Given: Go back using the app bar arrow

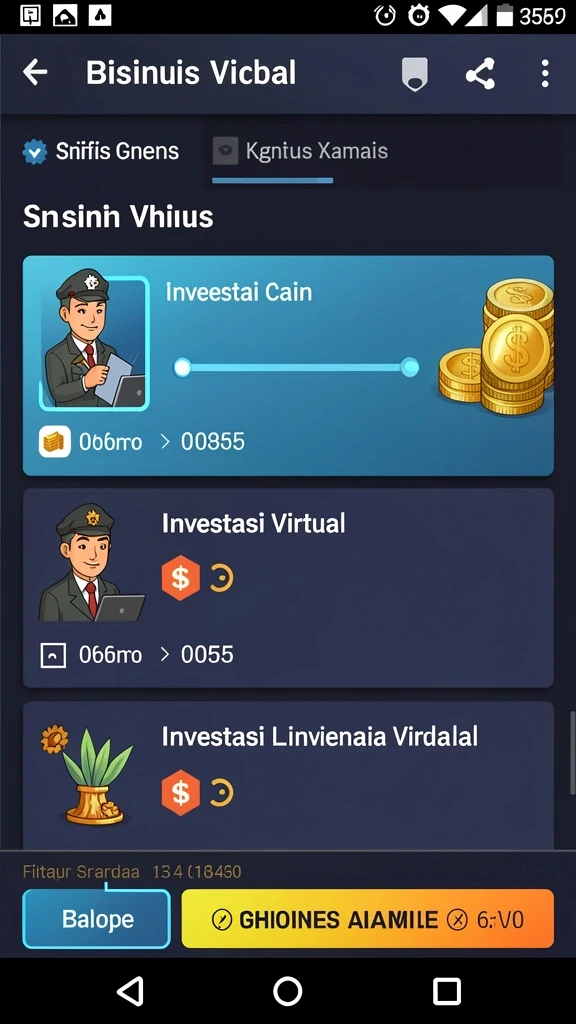Looking at the screenshot, I should tap(35, 72).
